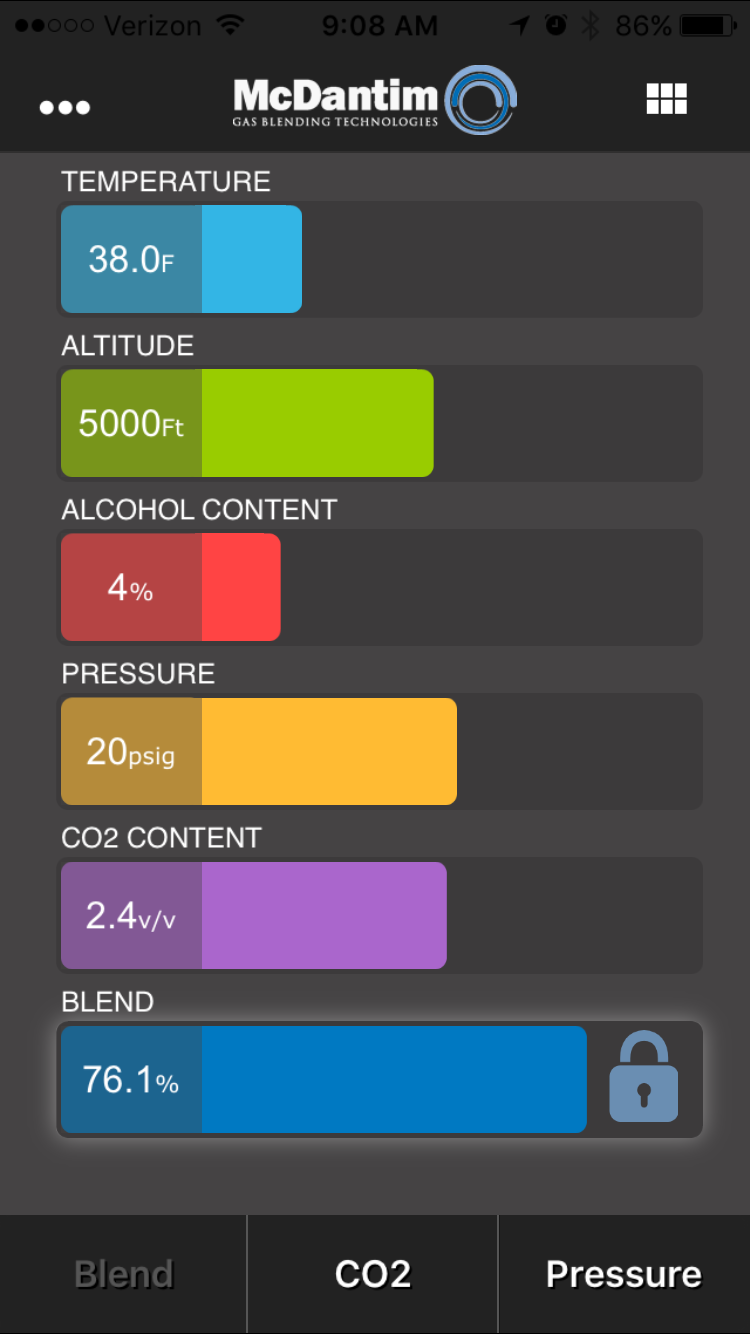Image resolution: width=750 pixels, height=1334 pixels.
Task: Adjust the Temperature slider bar
Action: pyautogui.click(x=381, y=259)
